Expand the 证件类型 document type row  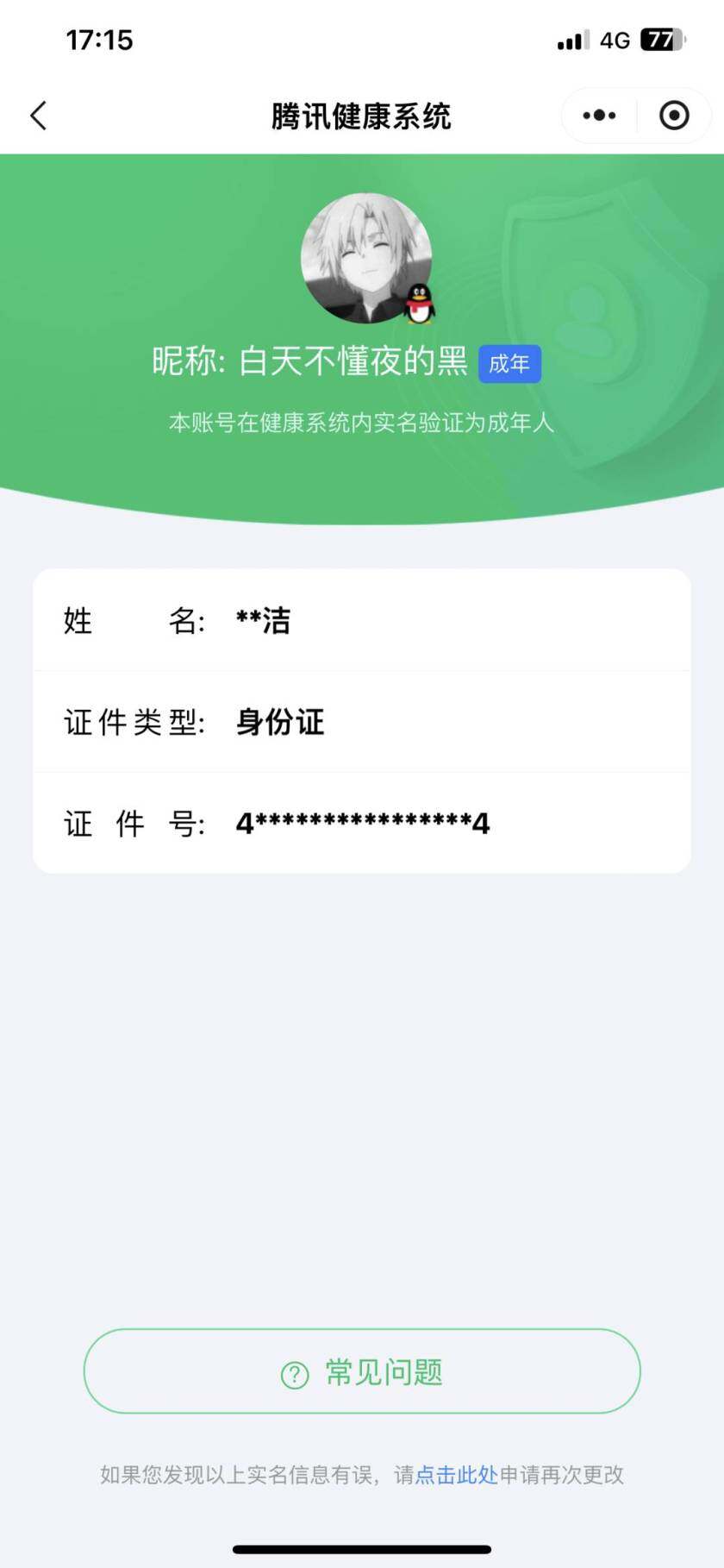pos(362,723)
